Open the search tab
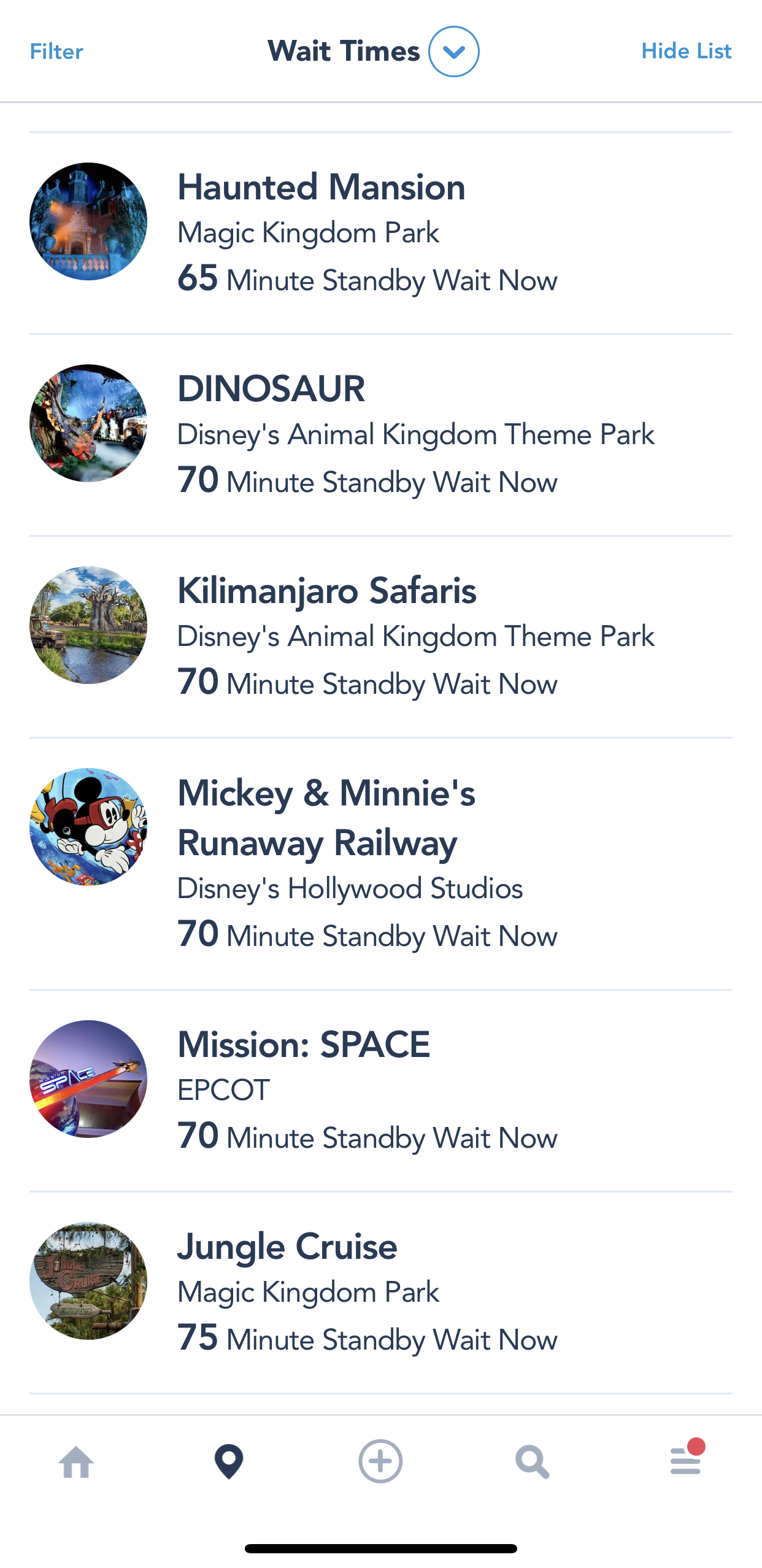The width and height of the screenshot is (762, 1568). [x=532, y=1462]
